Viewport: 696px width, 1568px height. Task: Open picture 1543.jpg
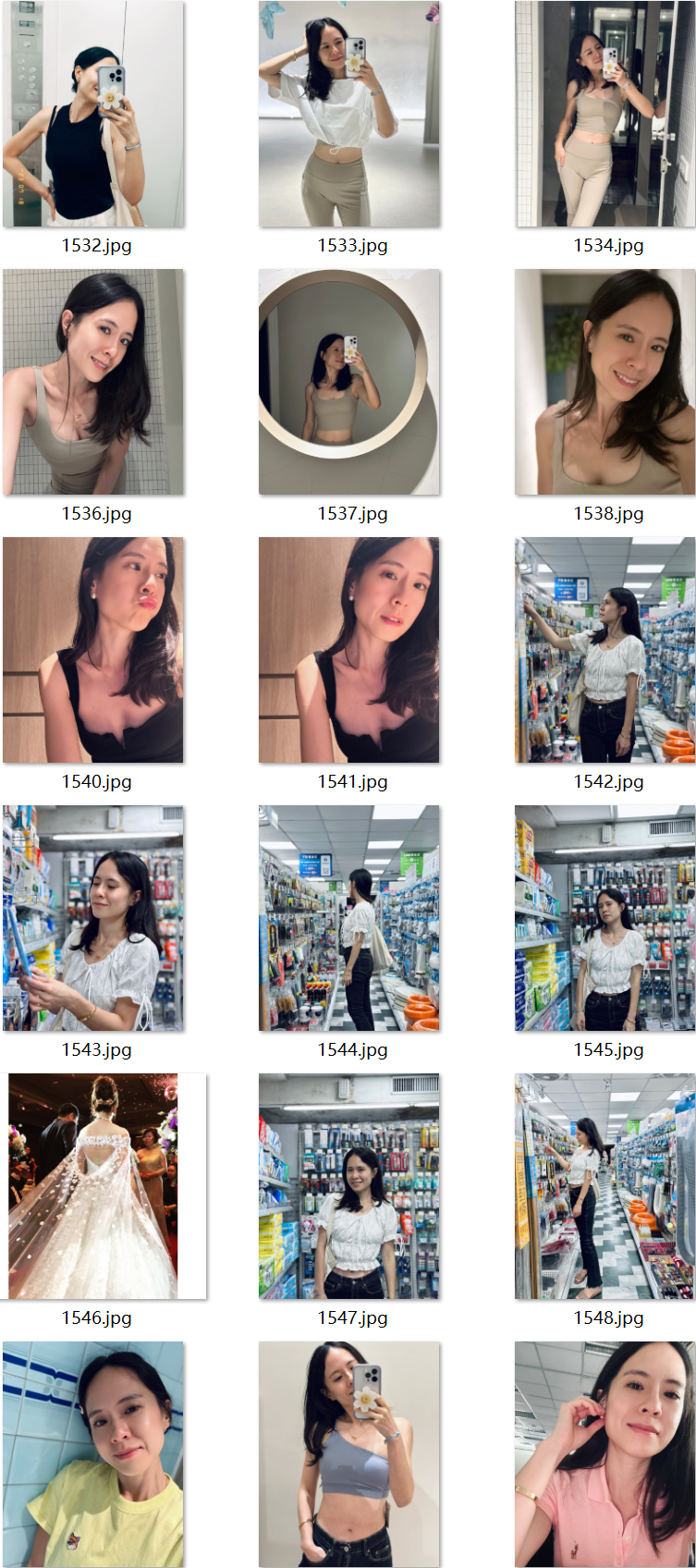pyautogui.click(x=93, y=918)
